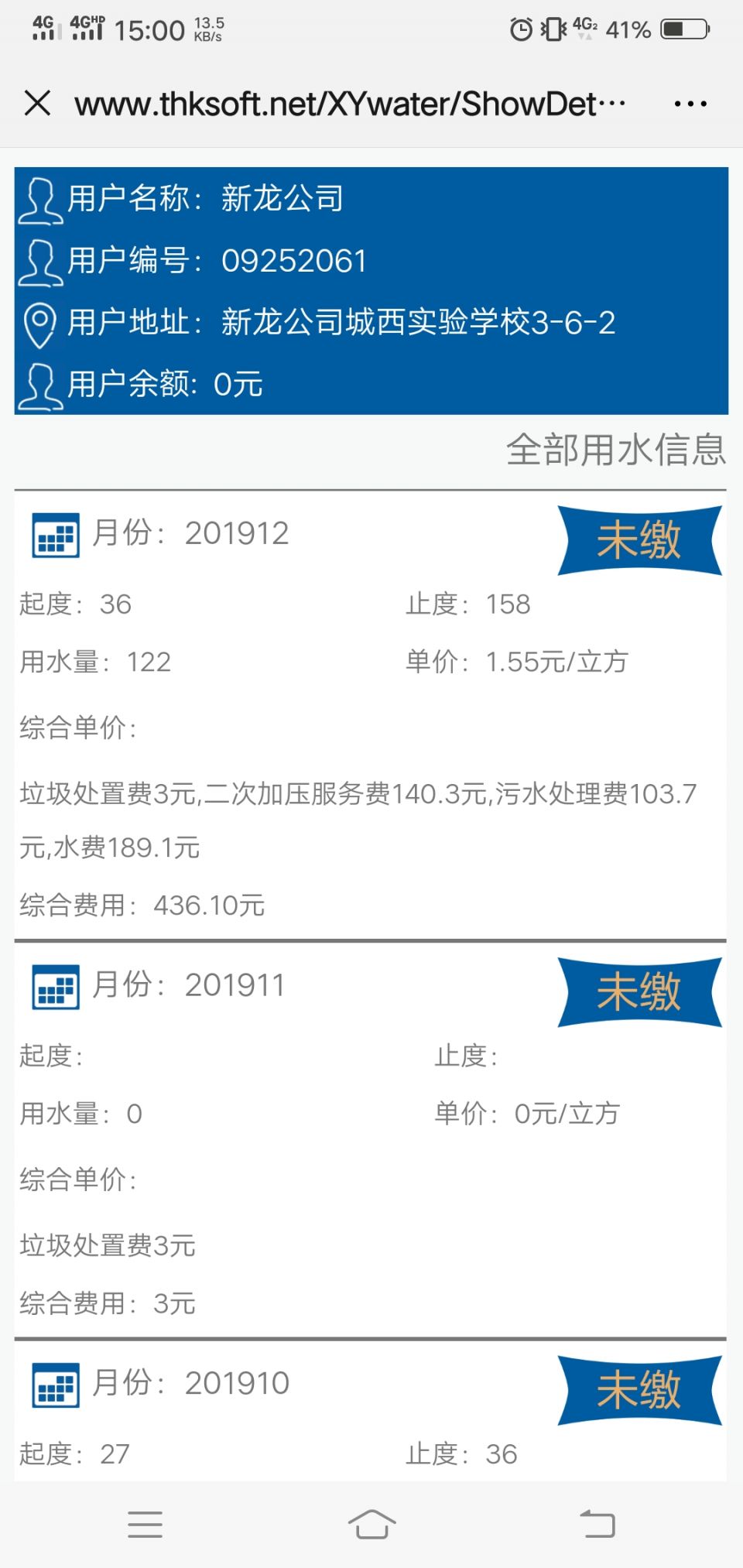Image resolution: width=743 pixels, height=1568 pixels.
Task: Tap the 未缴 button for month 201910
Action: 639,1390
